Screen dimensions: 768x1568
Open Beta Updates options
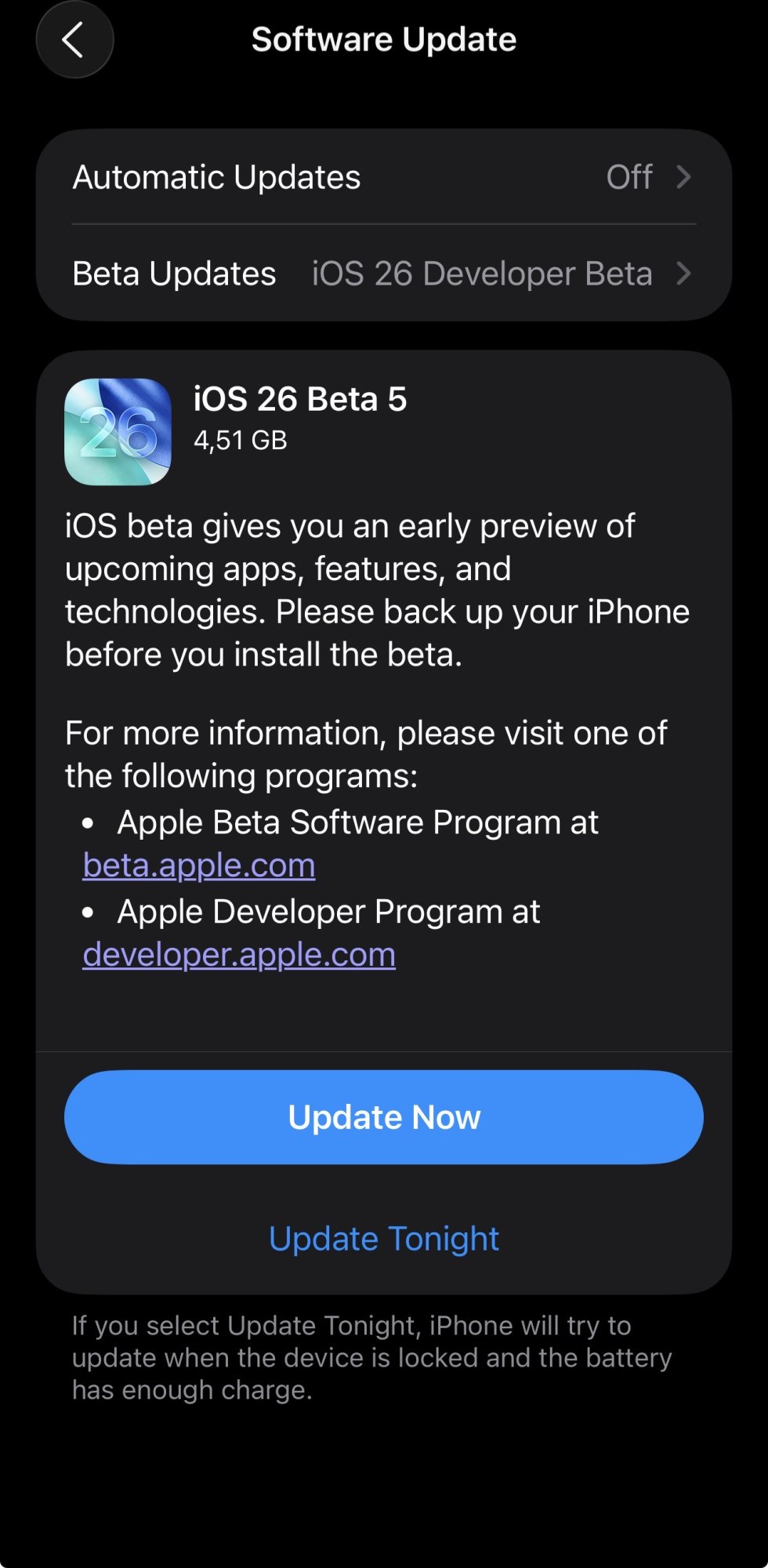383,274
